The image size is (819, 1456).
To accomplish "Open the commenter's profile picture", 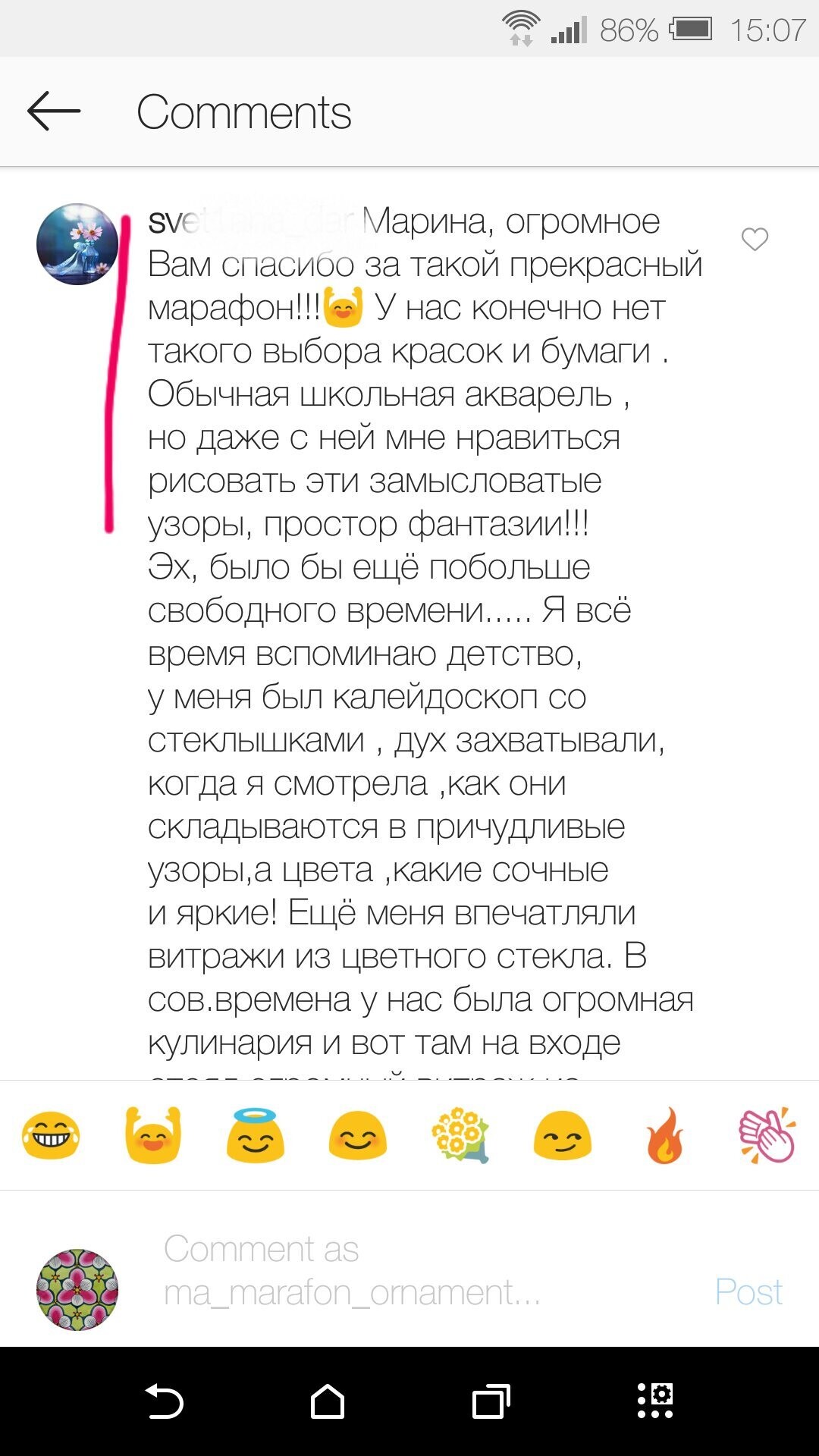I will [77, 244].
